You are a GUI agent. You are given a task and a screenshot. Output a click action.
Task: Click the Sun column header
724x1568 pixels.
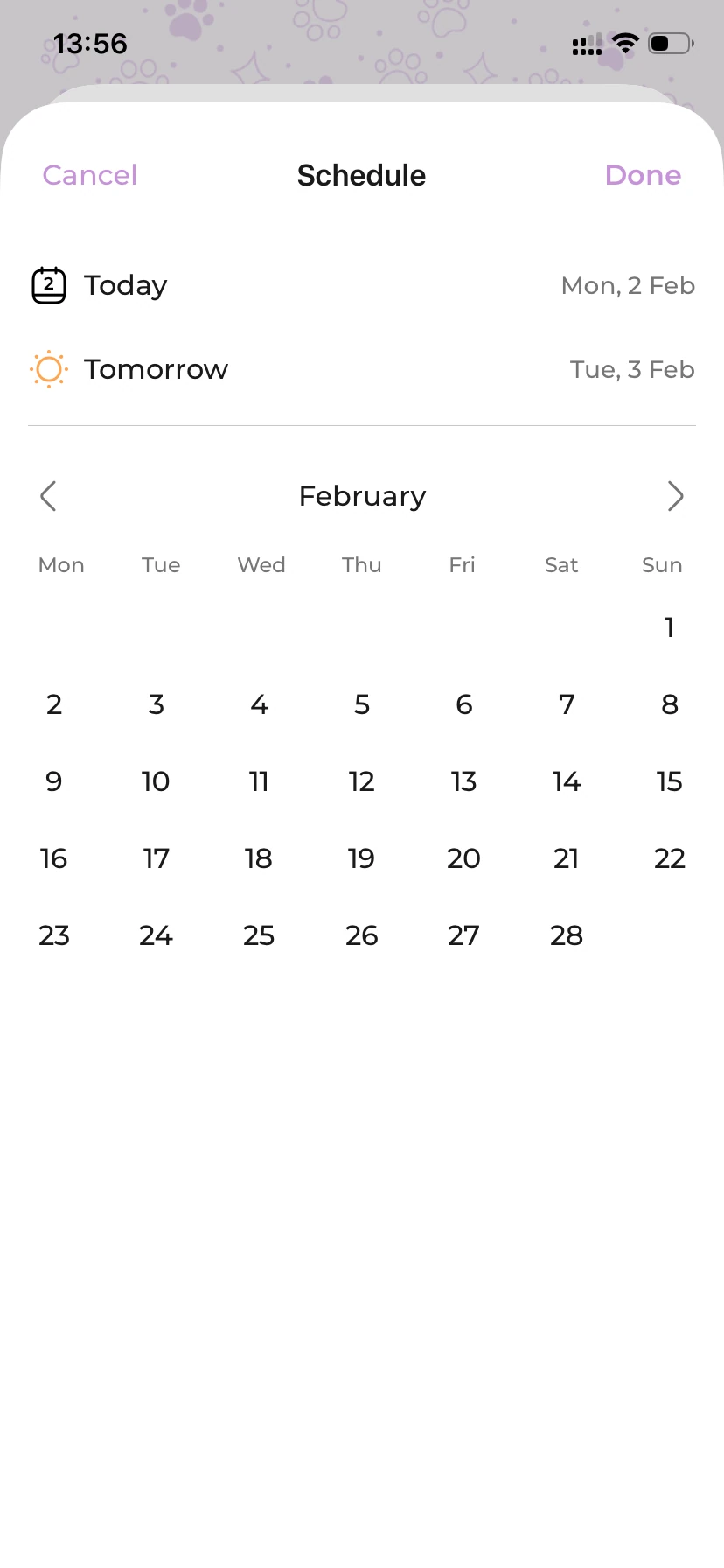(x=662, y=565)
